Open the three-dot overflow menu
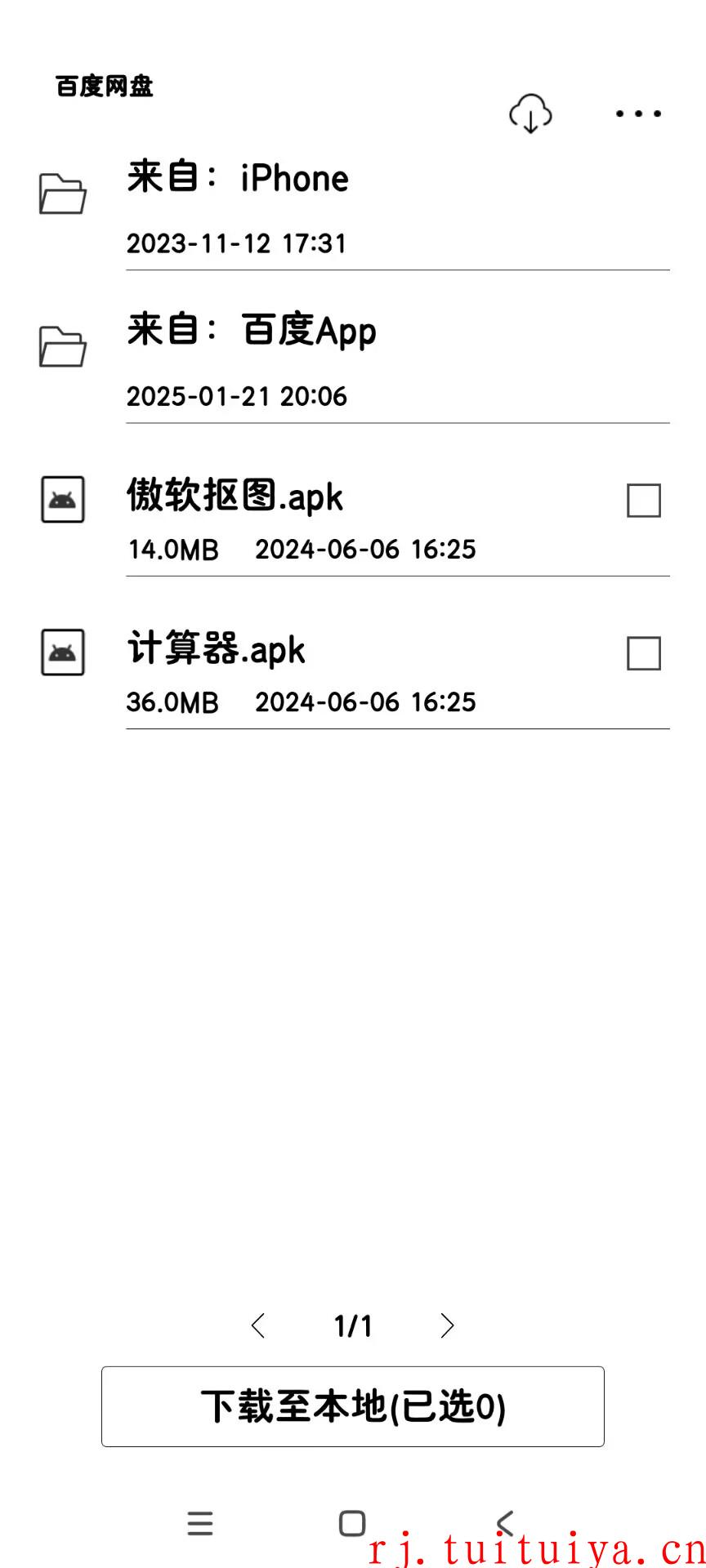Image resolution: width=706 pixels, height=1568 pixels. (x=638, y=114)
